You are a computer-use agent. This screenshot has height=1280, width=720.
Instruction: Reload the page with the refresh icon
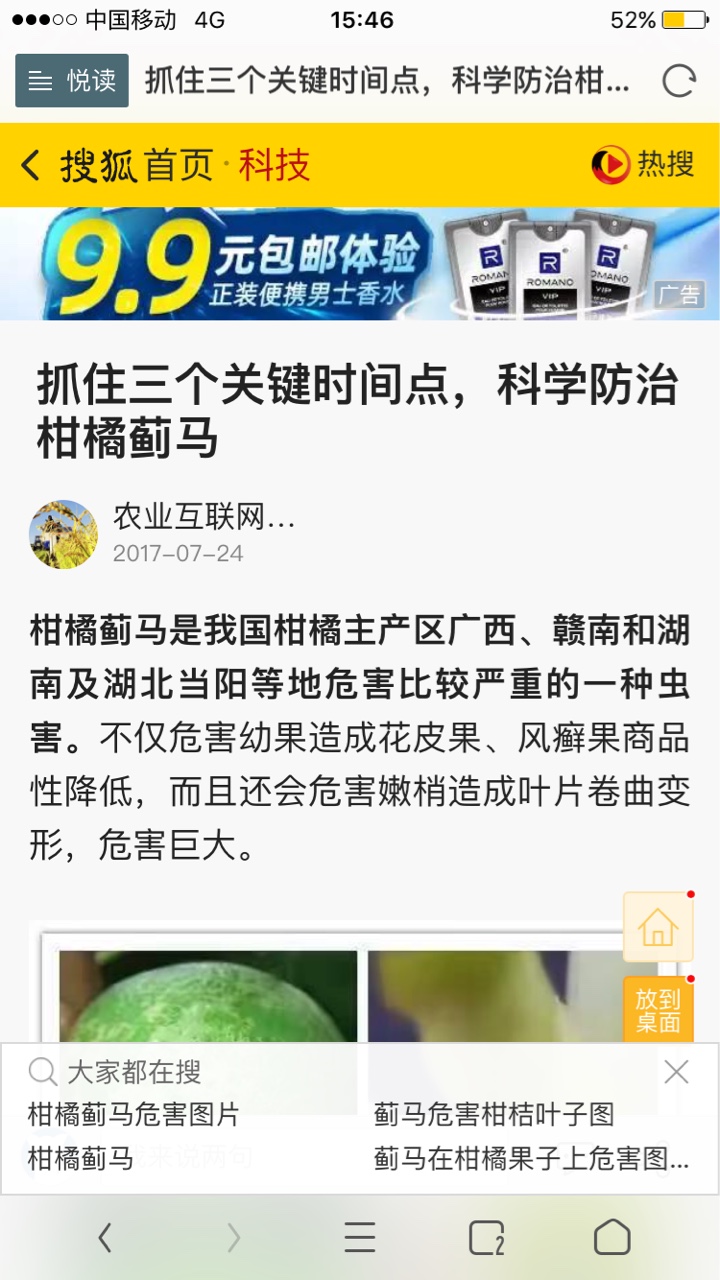coord(678,81)
